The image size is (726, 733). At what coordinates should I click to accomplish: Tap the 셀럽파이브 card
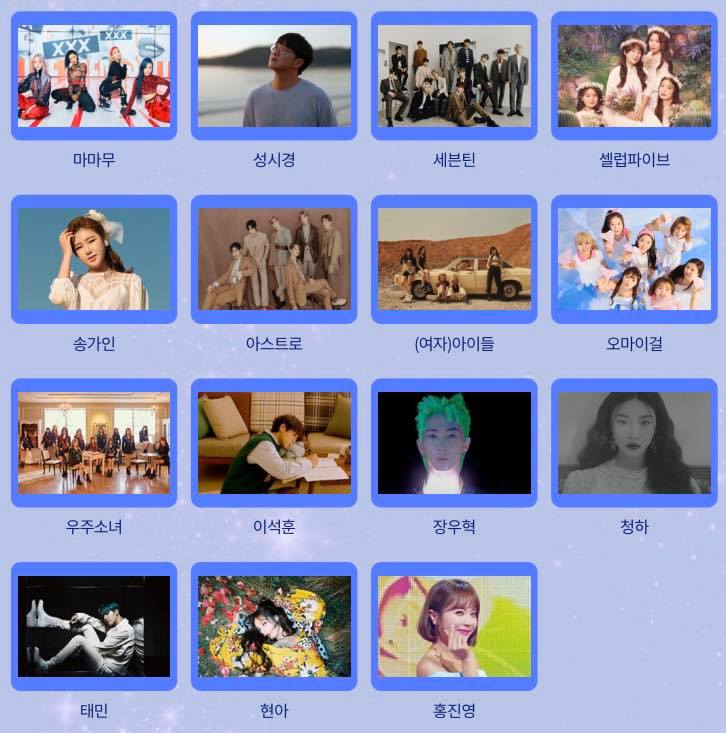(x=634, y=76)
